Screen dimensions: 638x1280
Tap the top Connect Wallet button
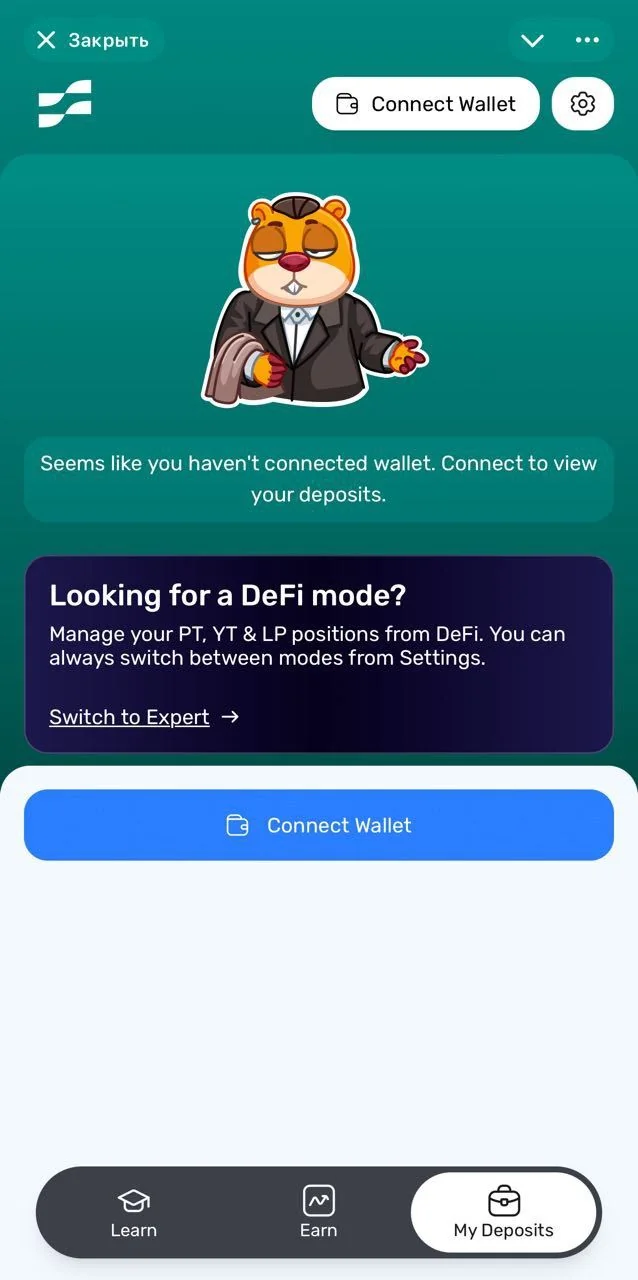click(426, 104)
